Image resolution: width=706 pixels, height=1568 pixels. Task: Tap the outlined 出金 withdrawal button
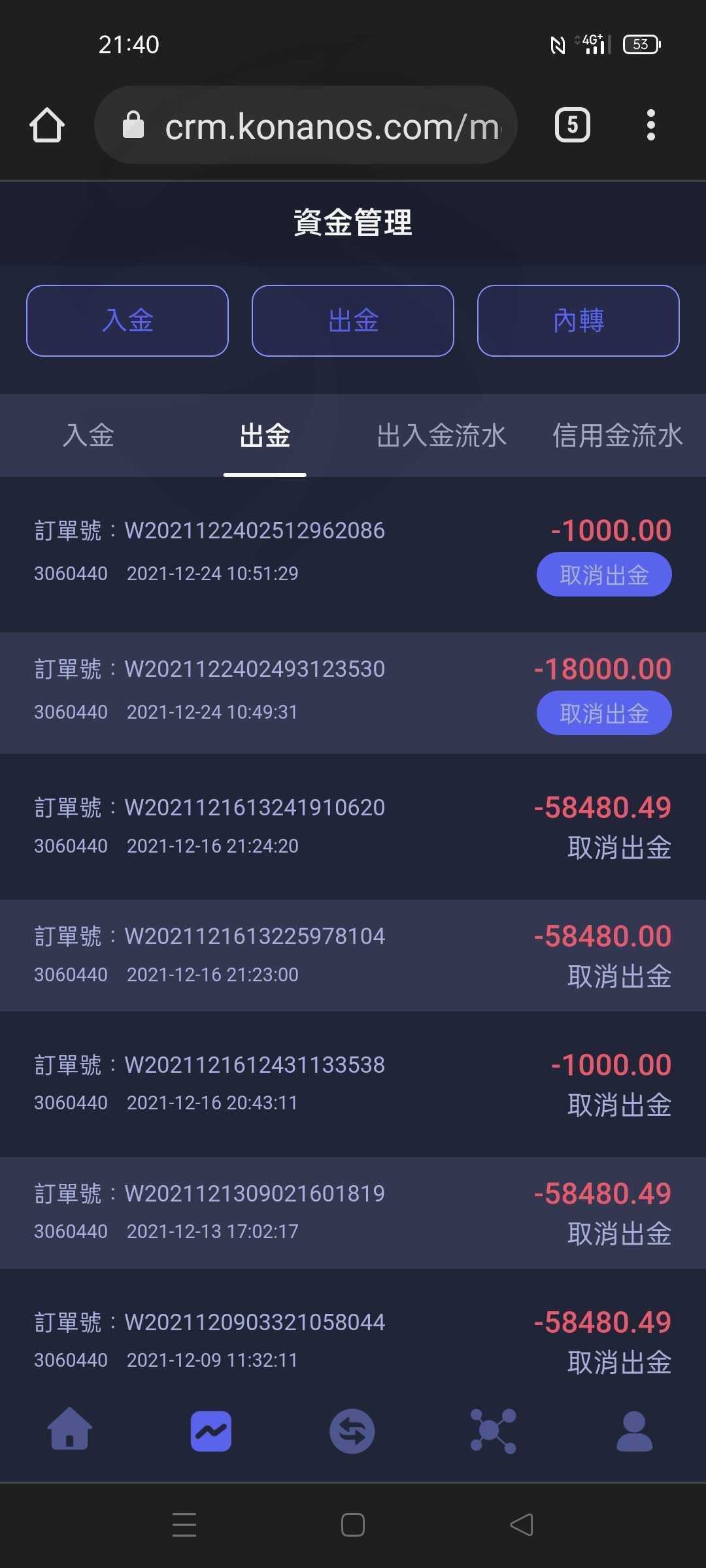pyautogui.click(x=353, y=321)
